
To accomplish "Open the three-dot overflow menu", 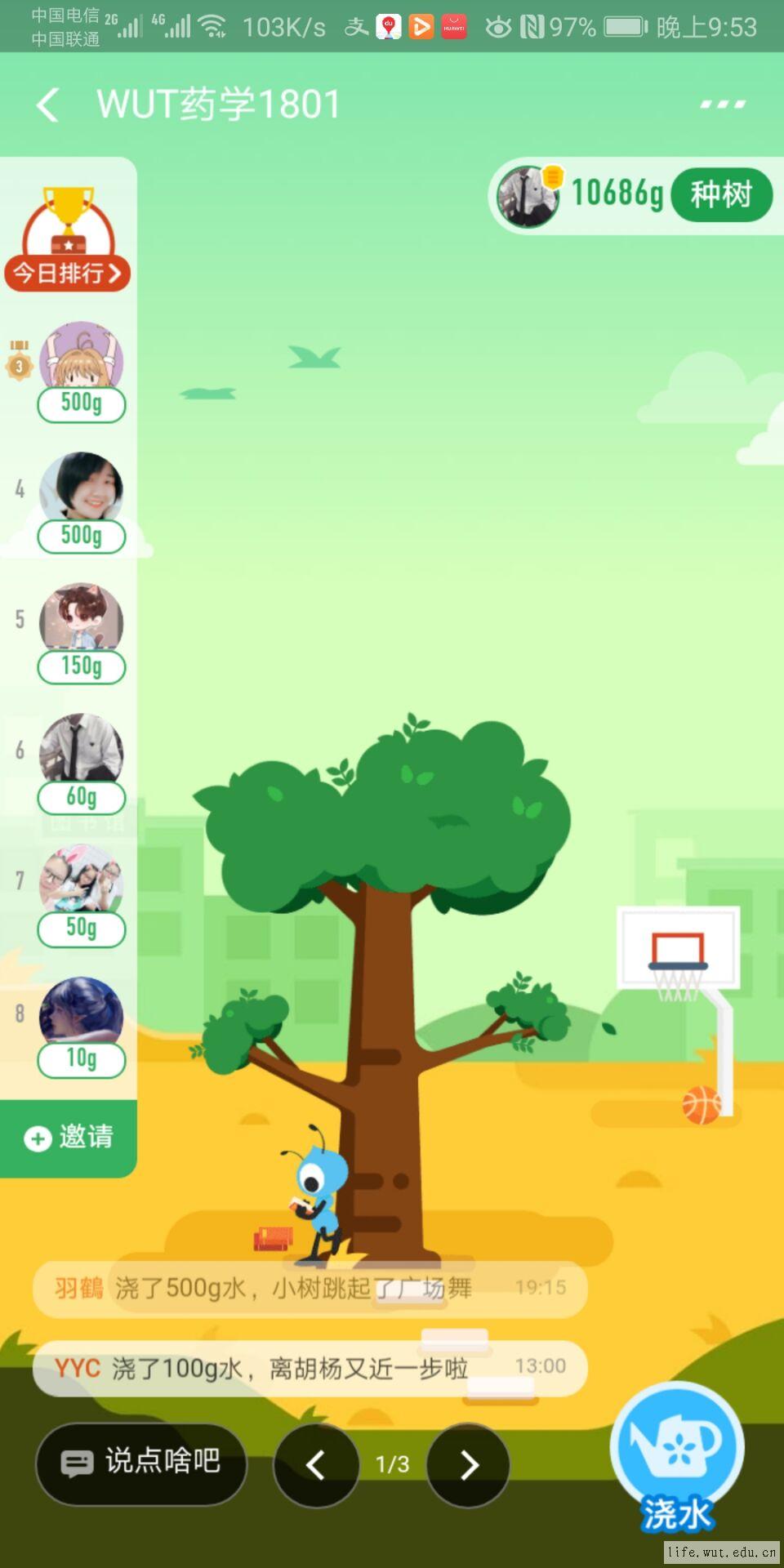I will [723, 105].
